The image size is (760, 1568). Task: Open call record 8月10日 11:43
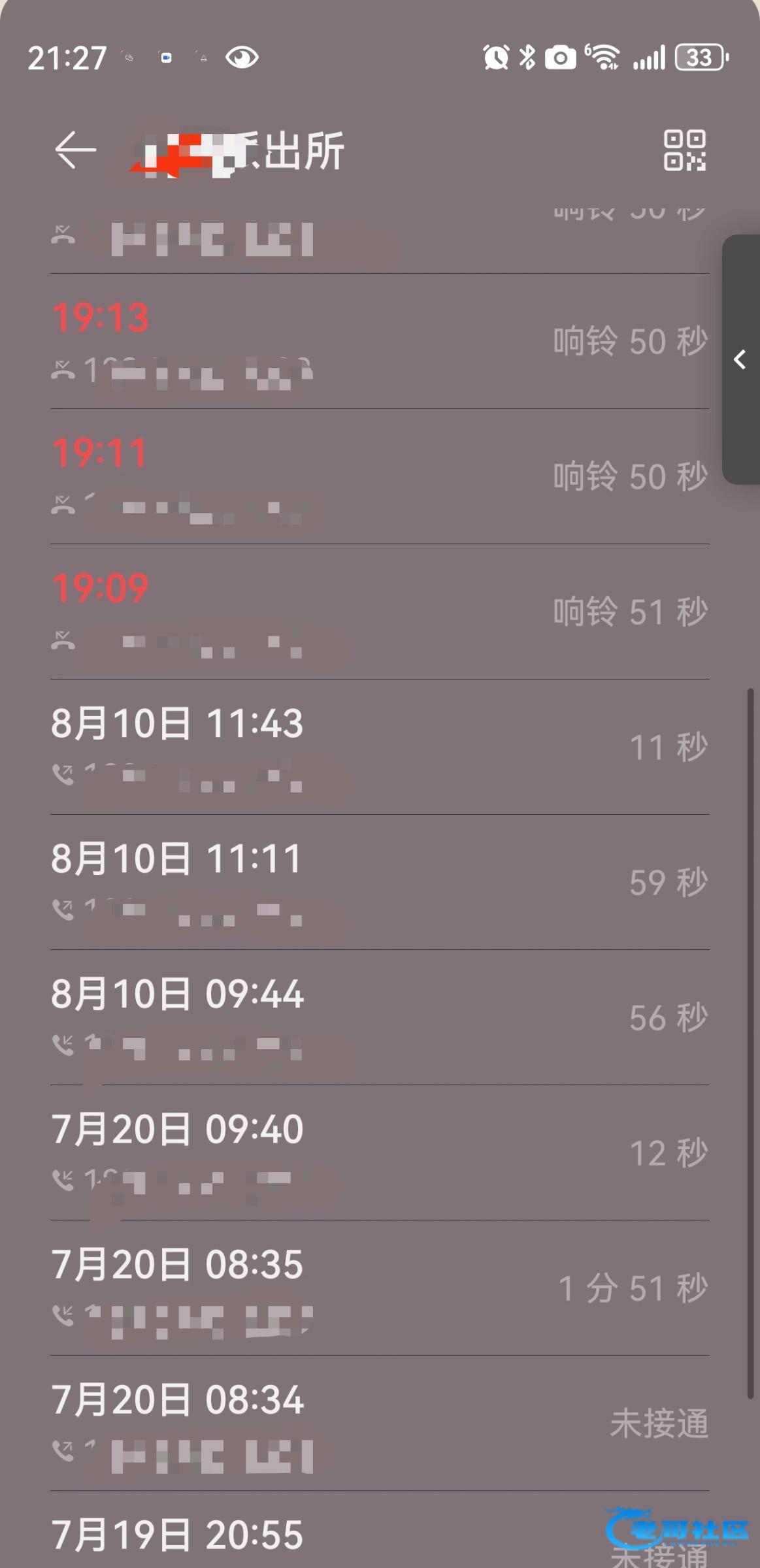pyautogui.click(x=380, y=747)
